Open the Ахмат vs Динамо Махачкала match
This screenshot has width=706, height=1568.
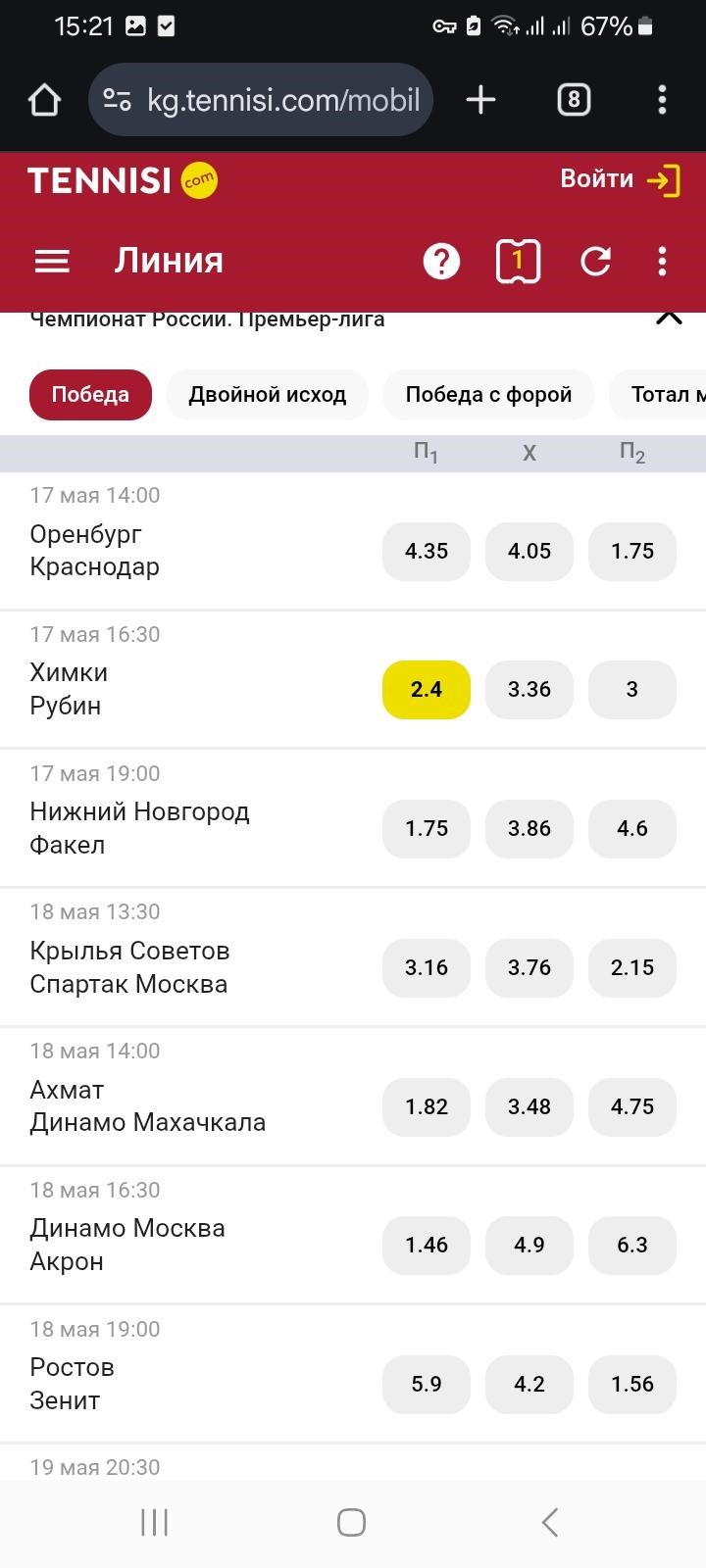(147, 1105)
